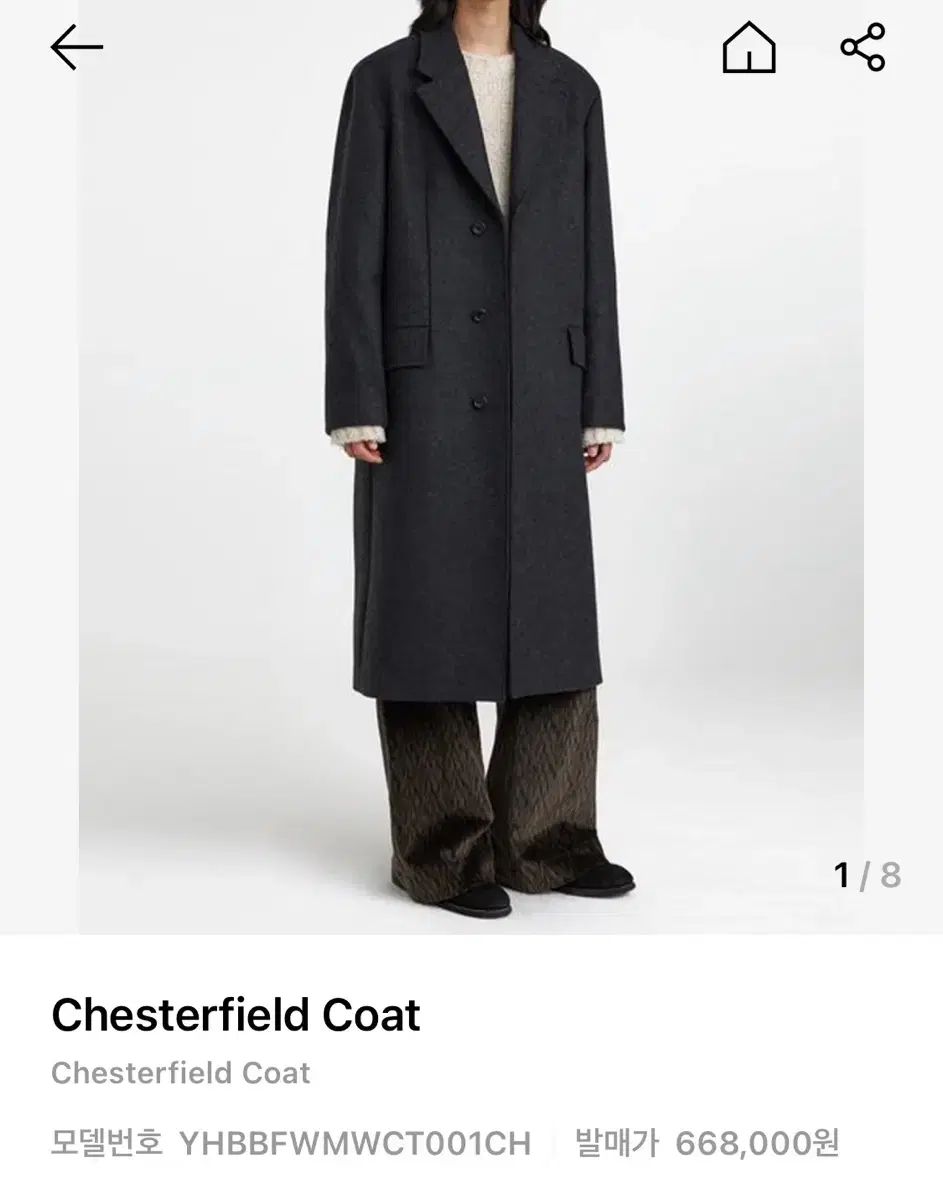943x1200 pixels.
Task: Open the home icon
Action: tap(749, 48)
